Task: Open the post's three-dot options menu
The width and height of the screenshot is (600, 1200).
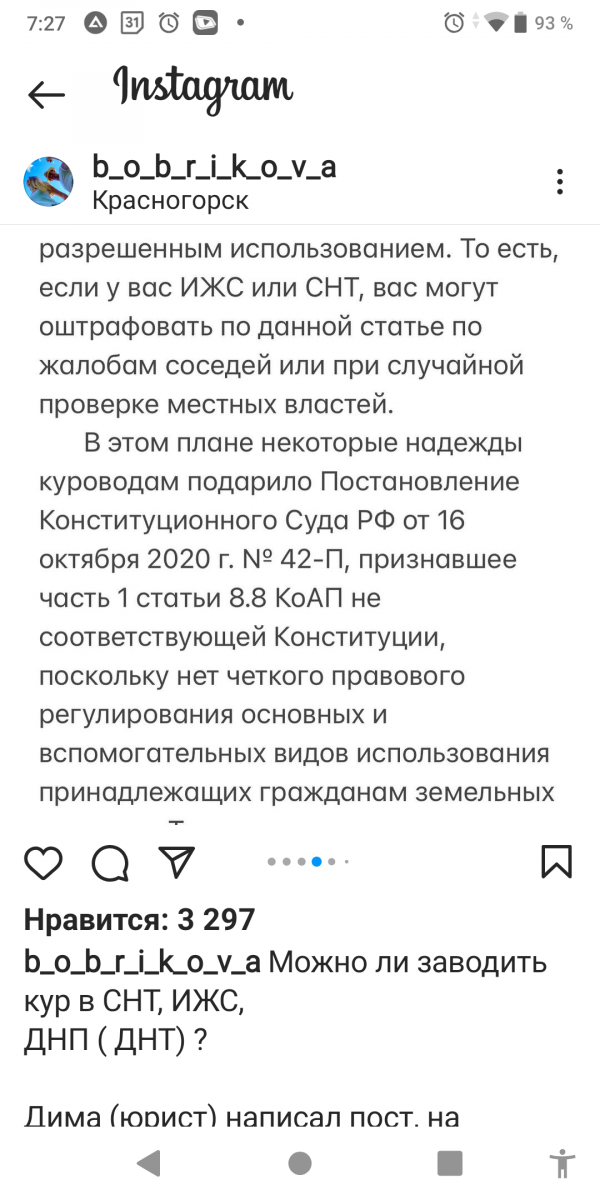Action: [560, 182]
